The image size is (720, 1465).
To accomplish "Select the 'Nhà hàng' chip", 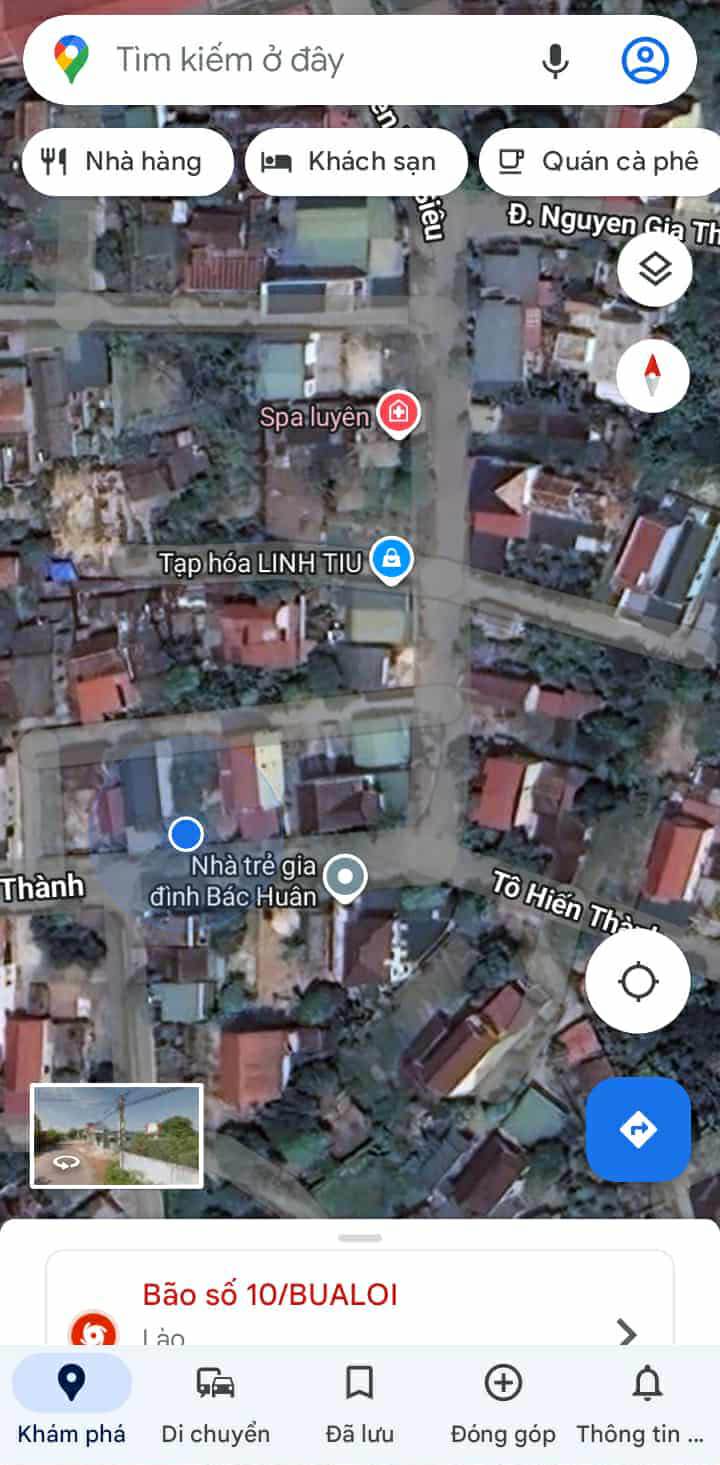I will pyautogui.click(x=127, y=162).
